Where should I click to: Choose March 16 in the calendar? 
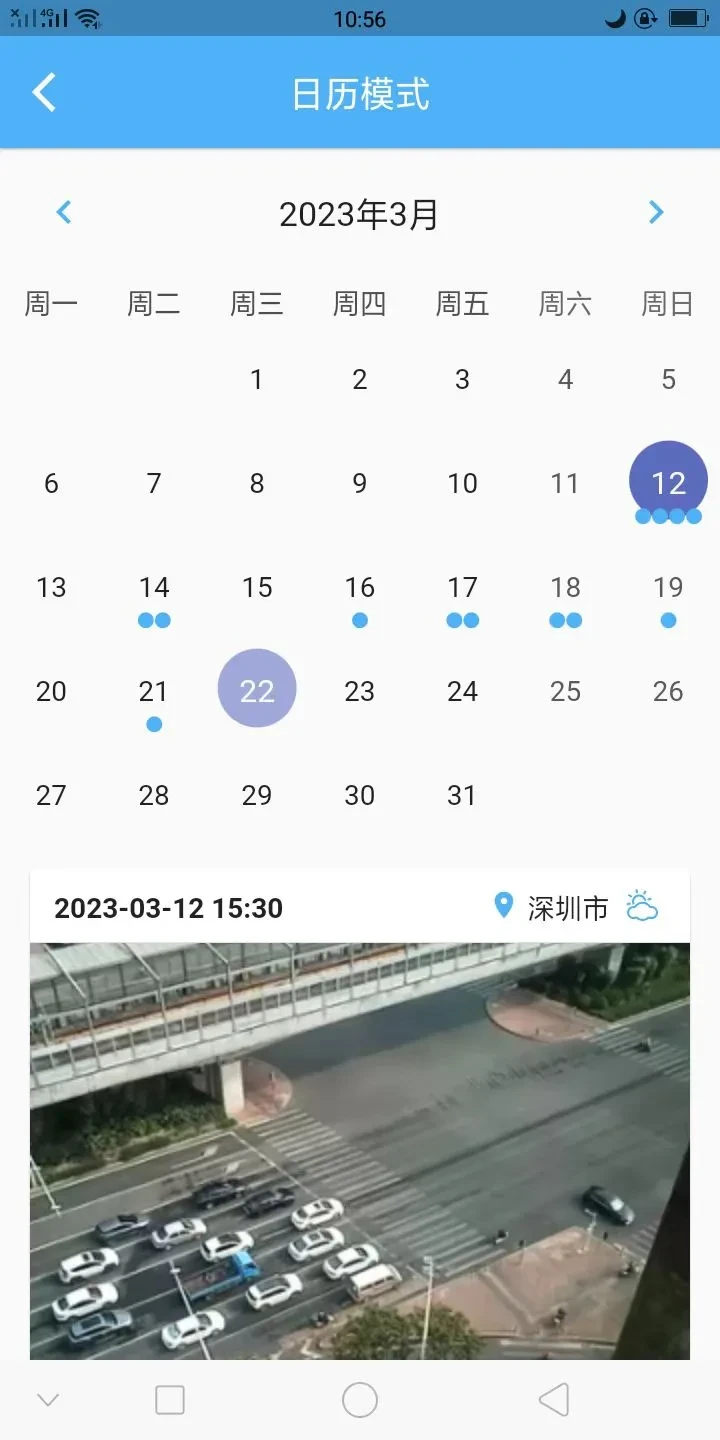coord(360,588)
